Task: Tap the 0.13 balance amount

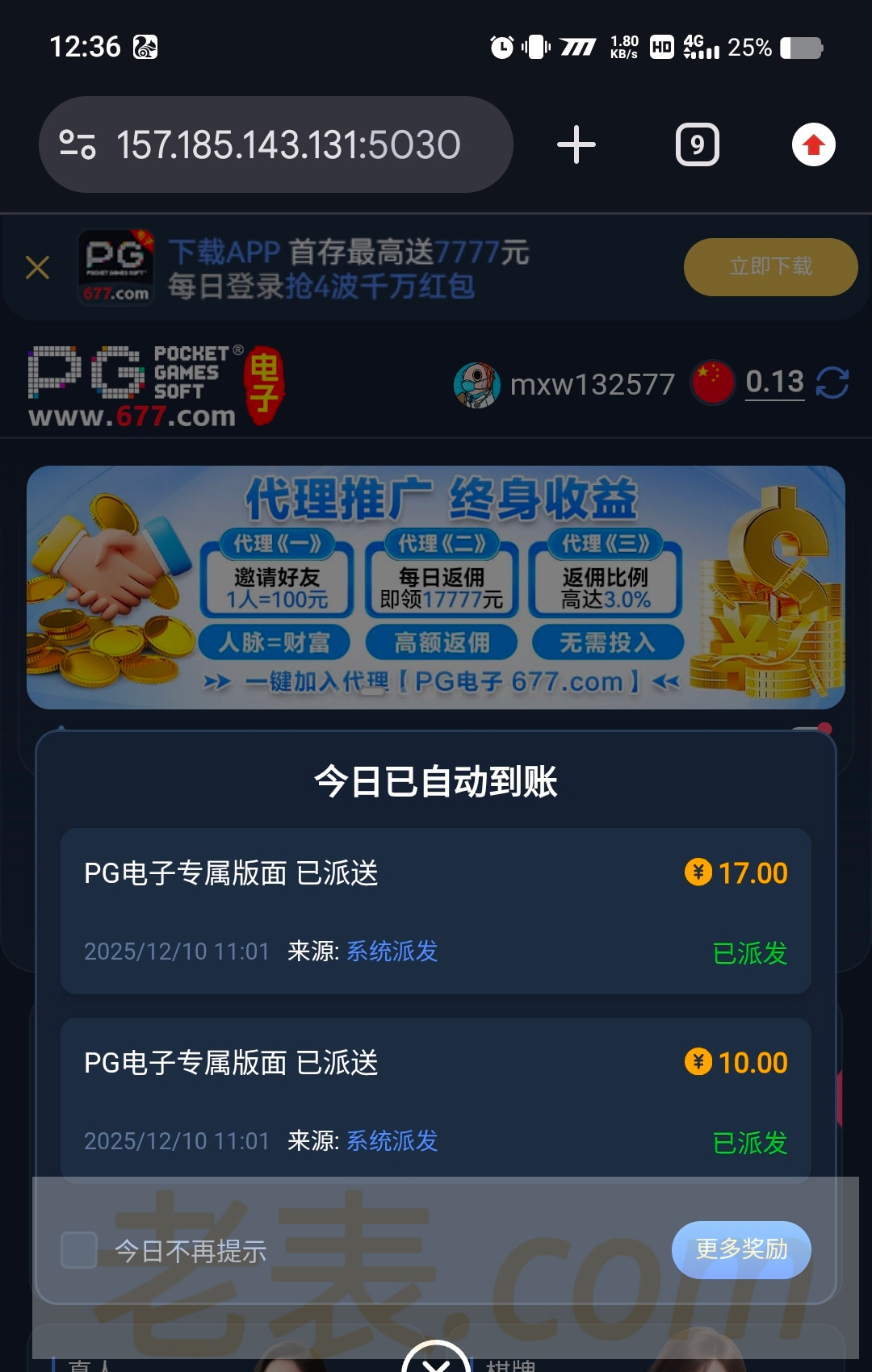Action: [x=774, y=382]
